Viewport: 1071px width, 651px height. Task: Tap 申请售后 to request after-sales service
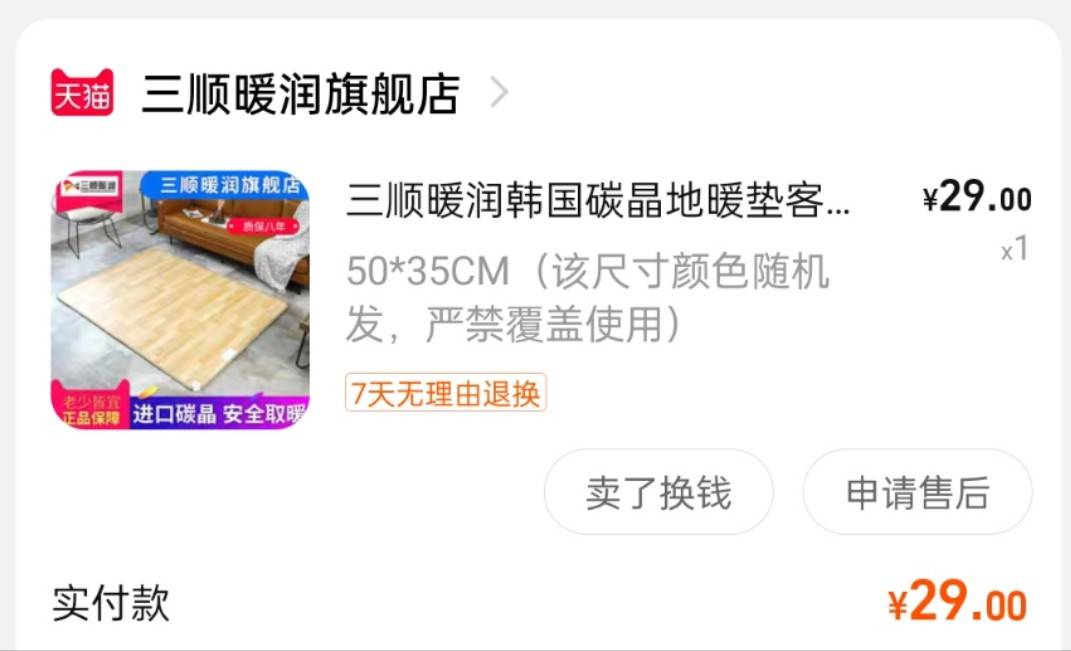(917, 492)
